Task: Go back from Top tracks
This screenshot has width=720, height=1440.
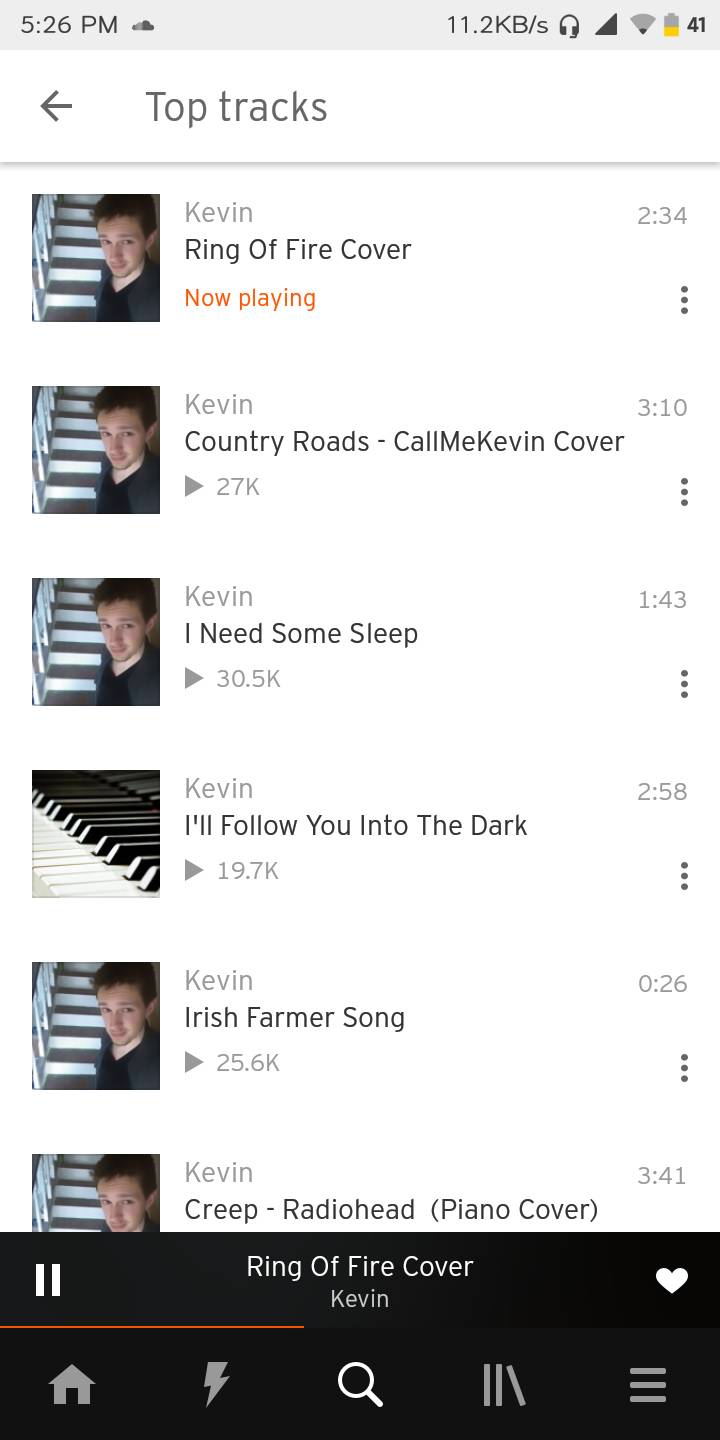Action: point(56,106)
